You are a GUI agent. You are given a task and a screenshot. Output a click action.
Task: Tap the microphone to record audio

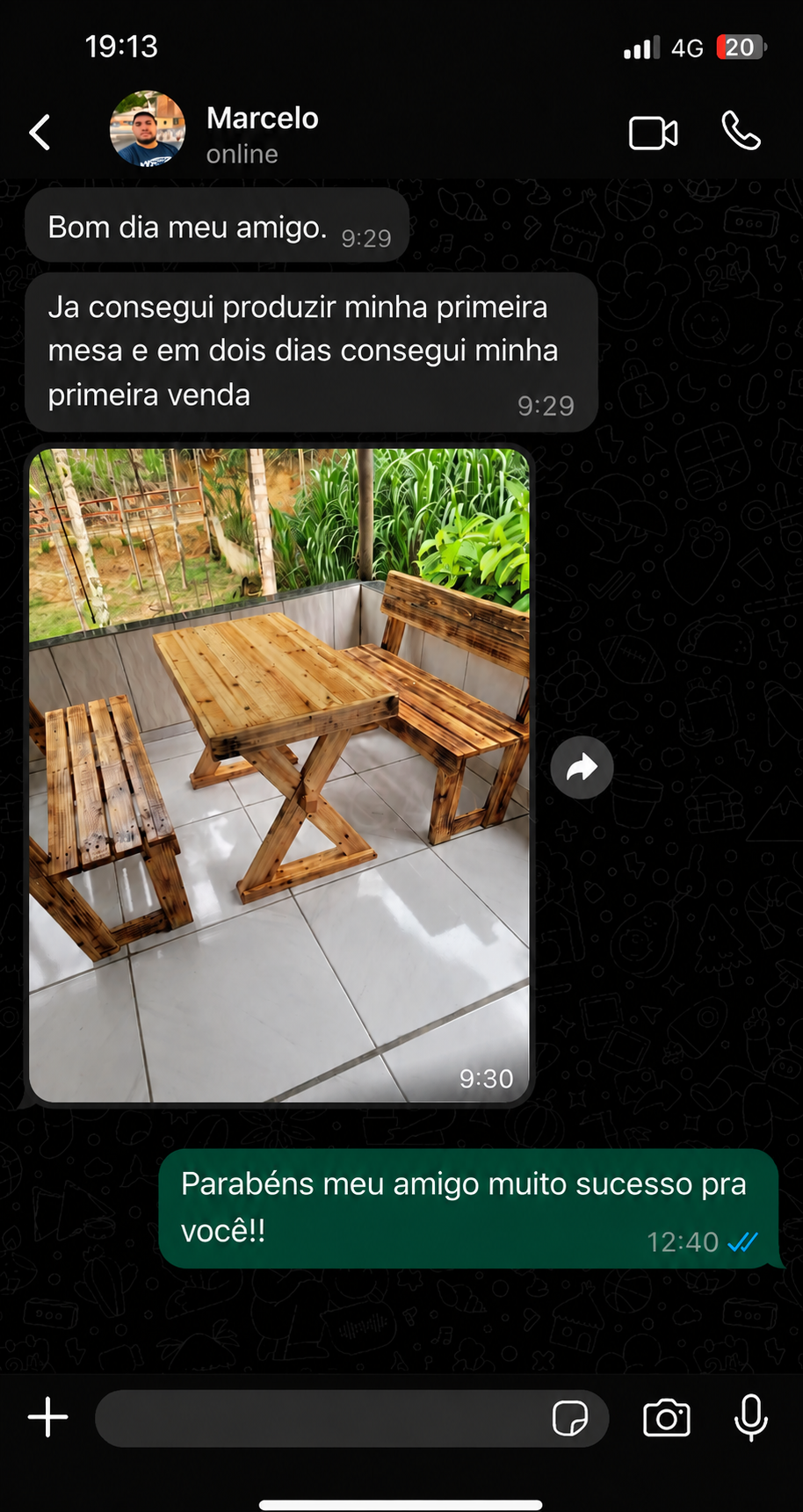click(751, 1417)
